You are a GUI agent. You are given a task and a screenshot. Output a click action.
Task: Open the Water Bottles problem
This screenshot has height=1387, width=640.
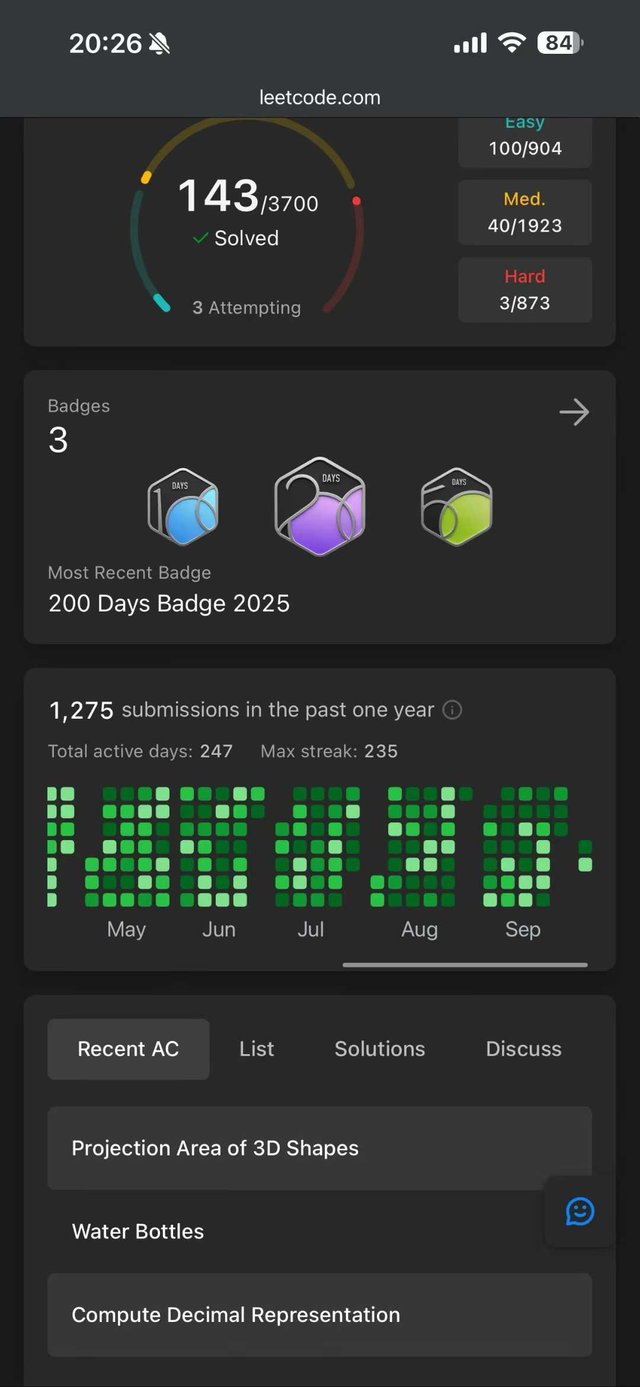click(319, 1231)
